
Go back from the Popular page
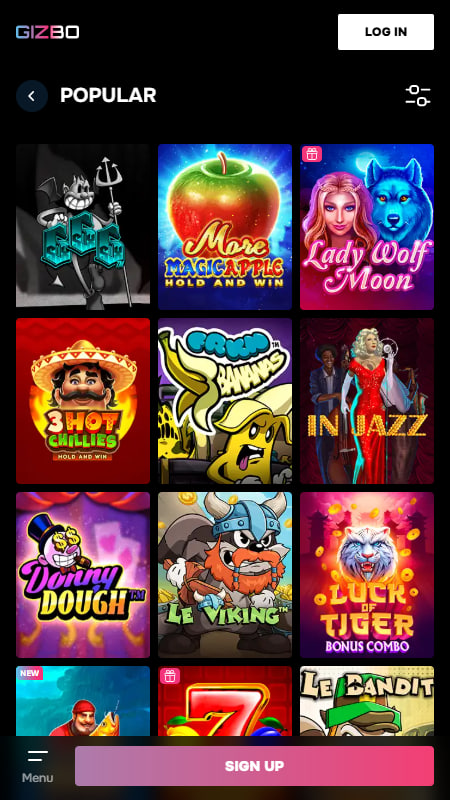pos(32,96)
